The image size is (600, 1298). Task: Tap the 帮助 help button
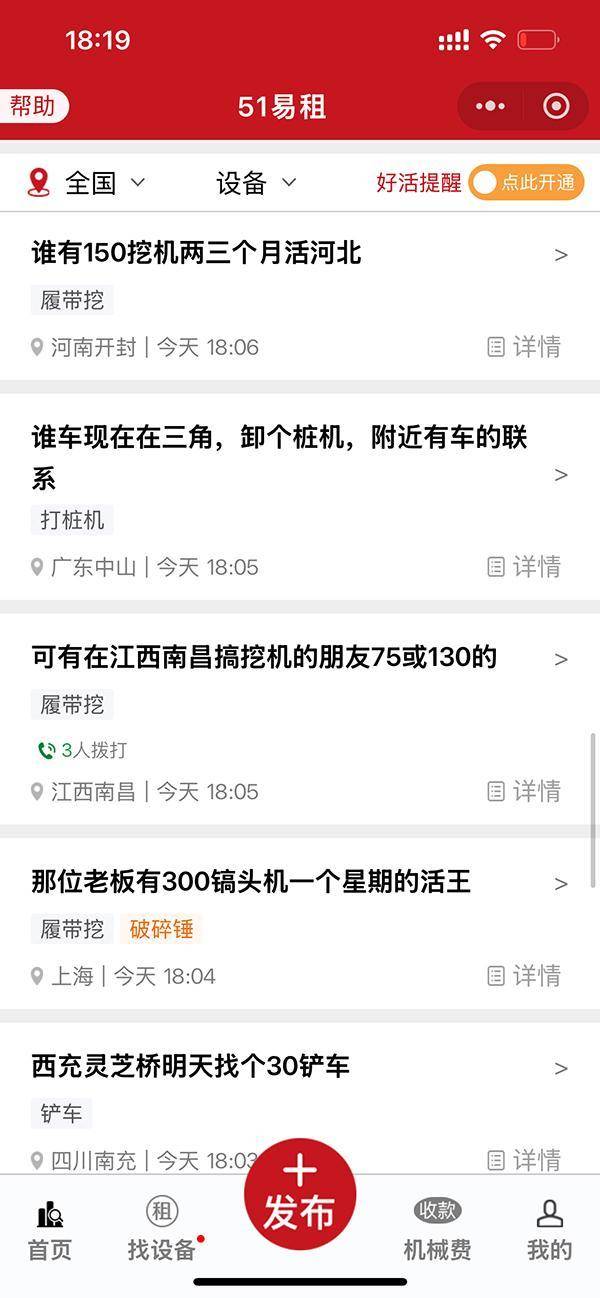tap(35, 106)
